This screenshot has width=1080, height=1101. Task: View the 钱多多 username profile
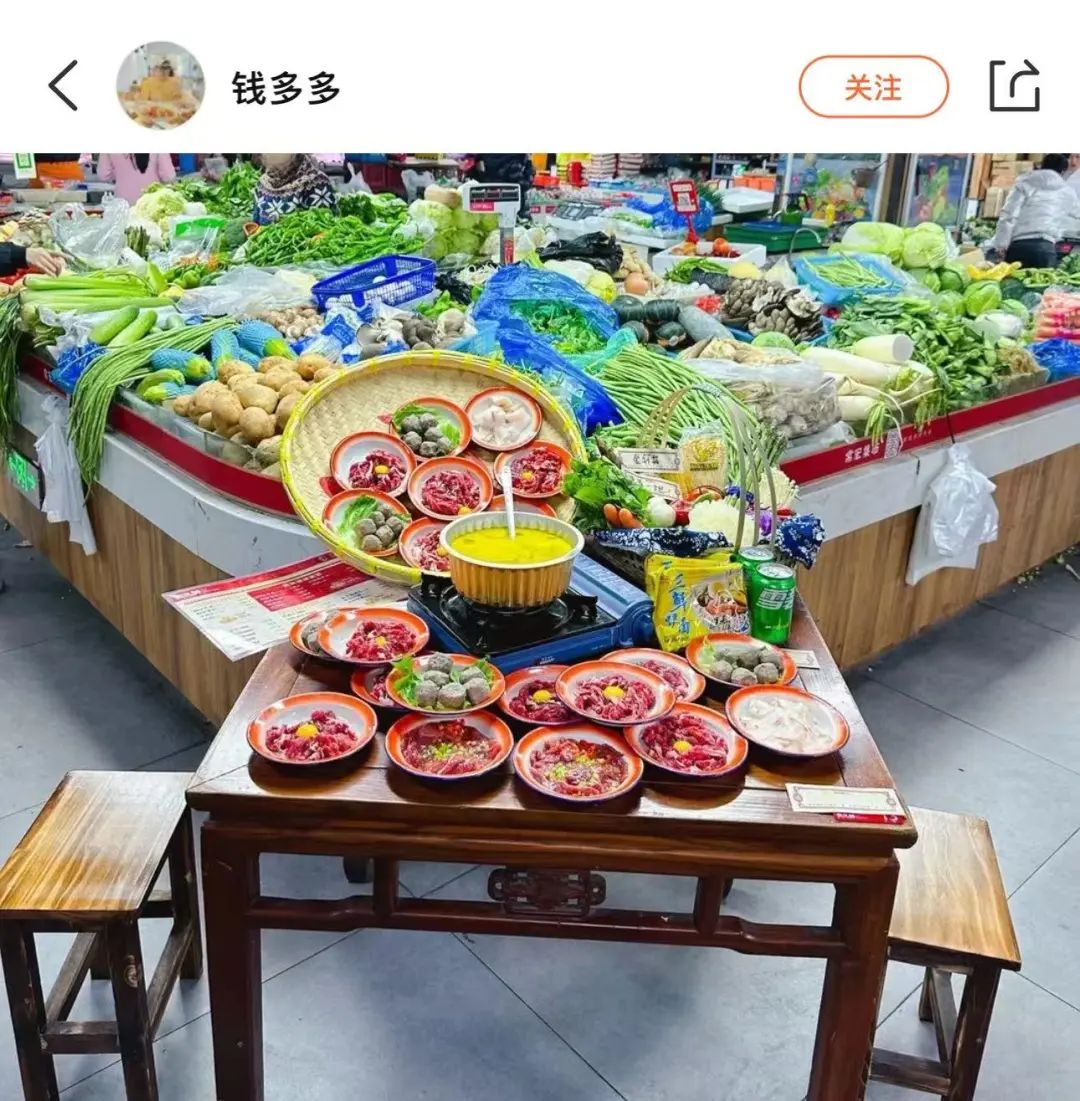286,88
